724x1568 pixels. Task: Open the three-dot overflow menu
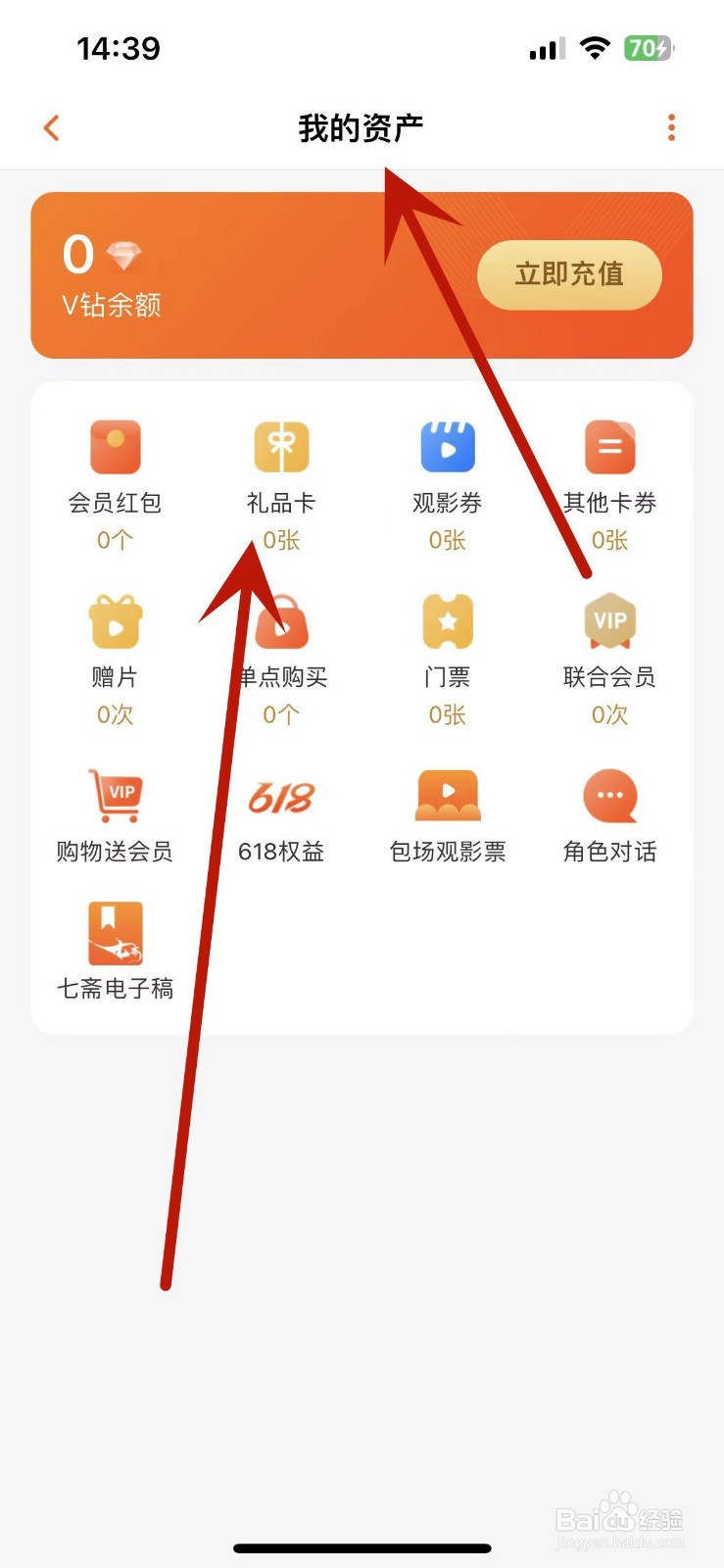[671, 127]
